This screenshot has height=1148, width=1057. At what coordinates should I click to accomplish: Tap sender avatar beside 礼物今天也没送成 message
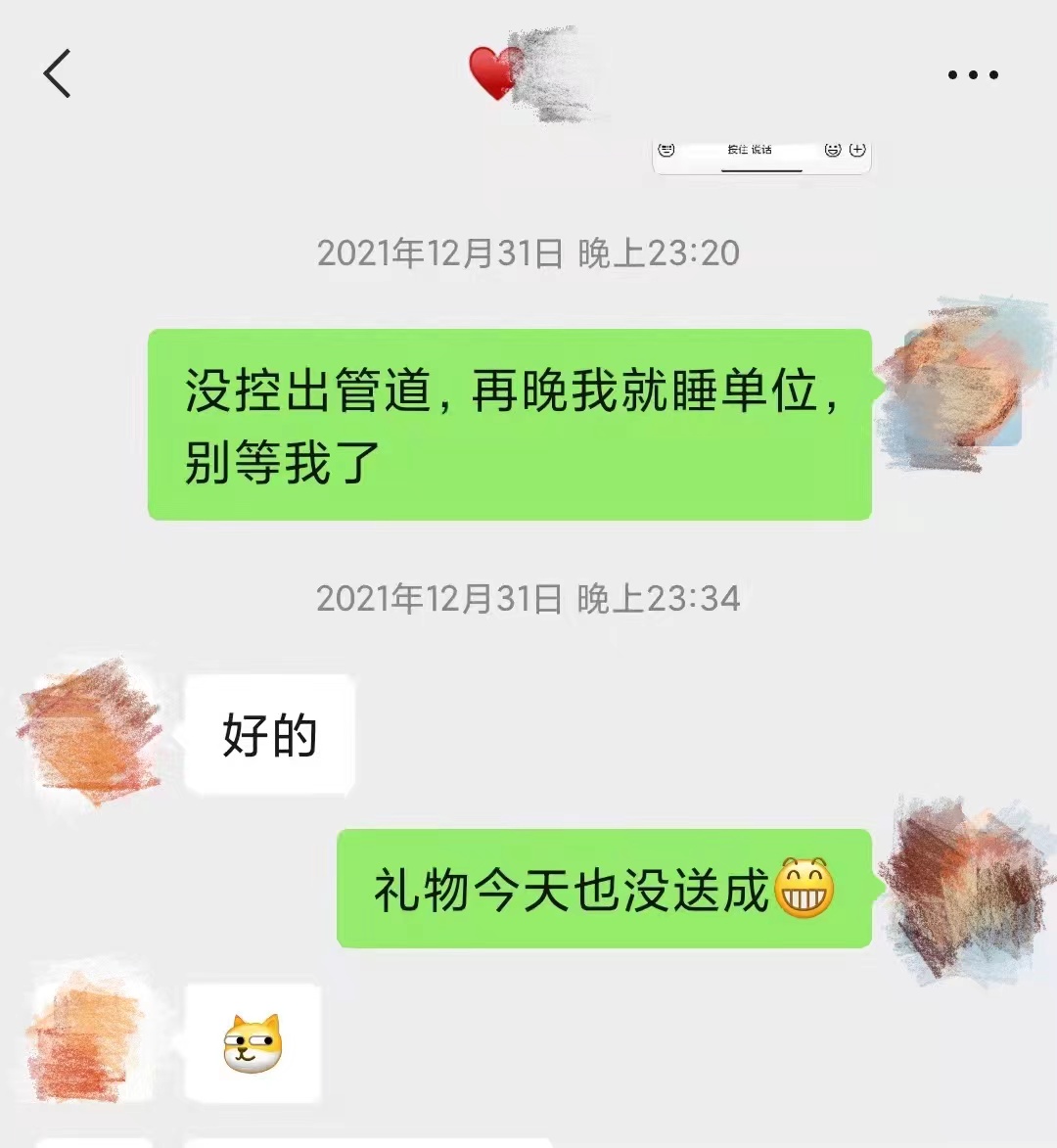(x=961, y=889)
